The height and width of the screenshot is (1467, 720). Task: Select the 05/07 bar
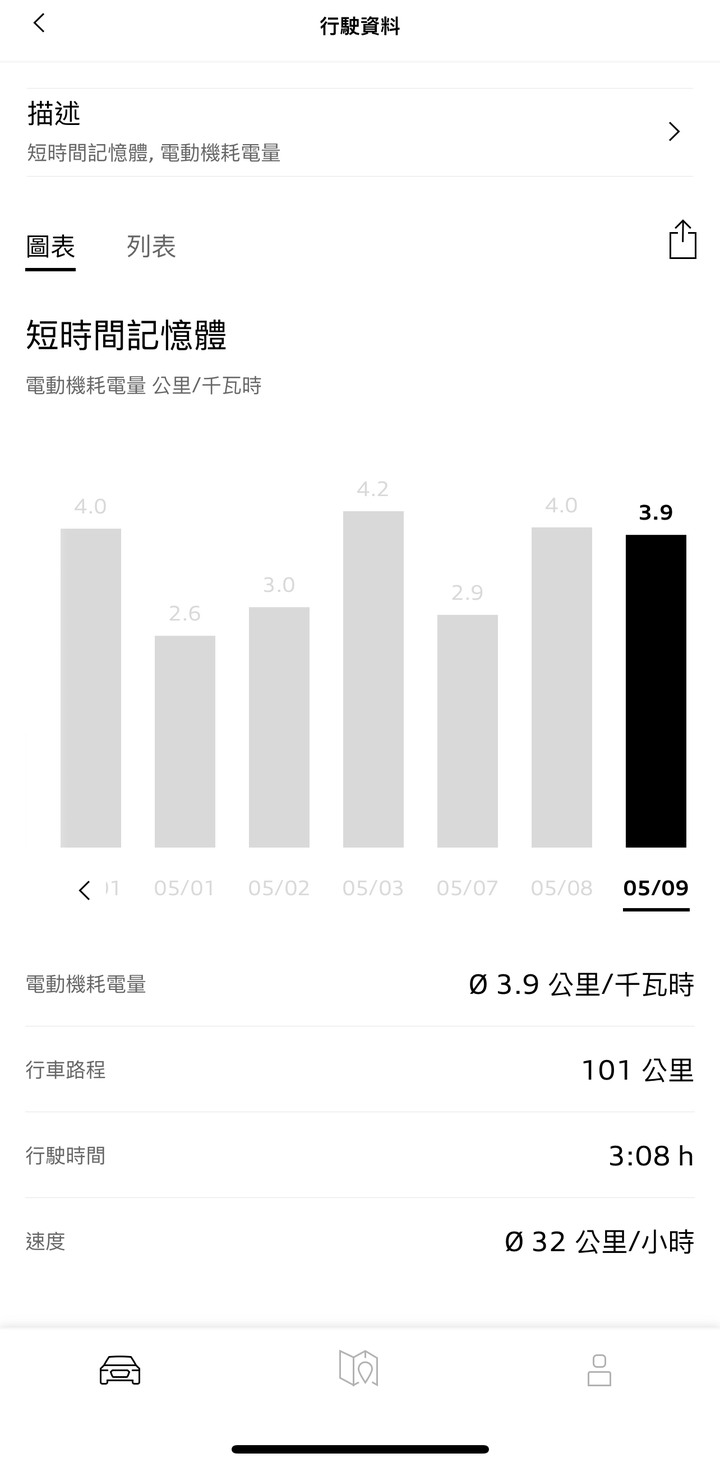467,731
